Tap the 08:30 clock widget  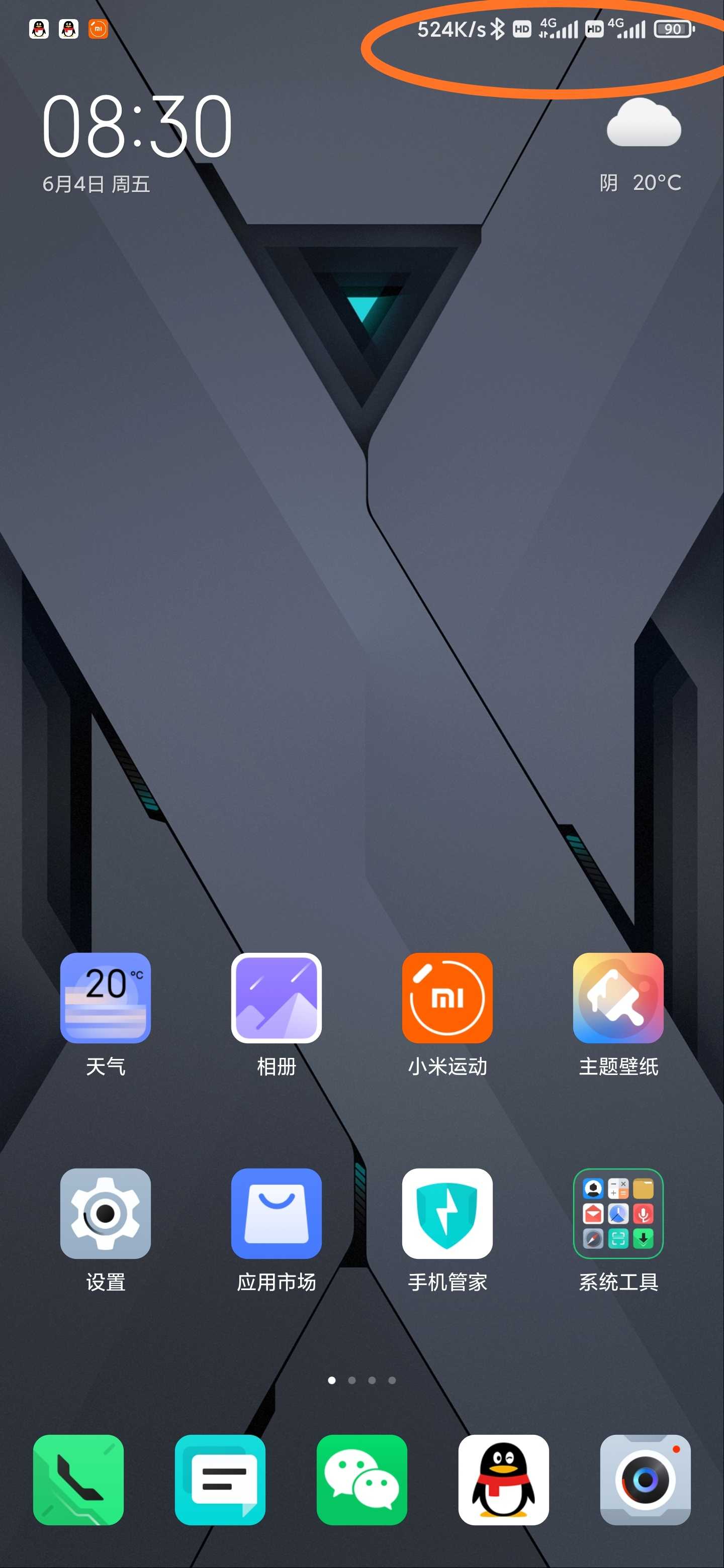coord(137,126)
